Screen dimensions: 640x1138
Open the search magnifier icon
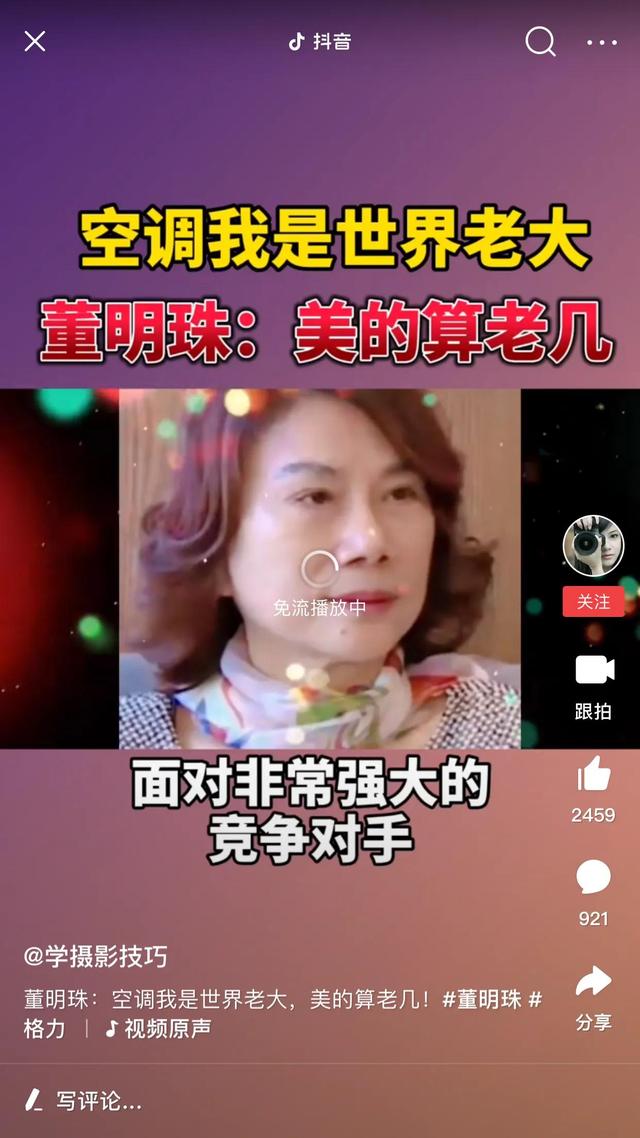pos(541,41)
